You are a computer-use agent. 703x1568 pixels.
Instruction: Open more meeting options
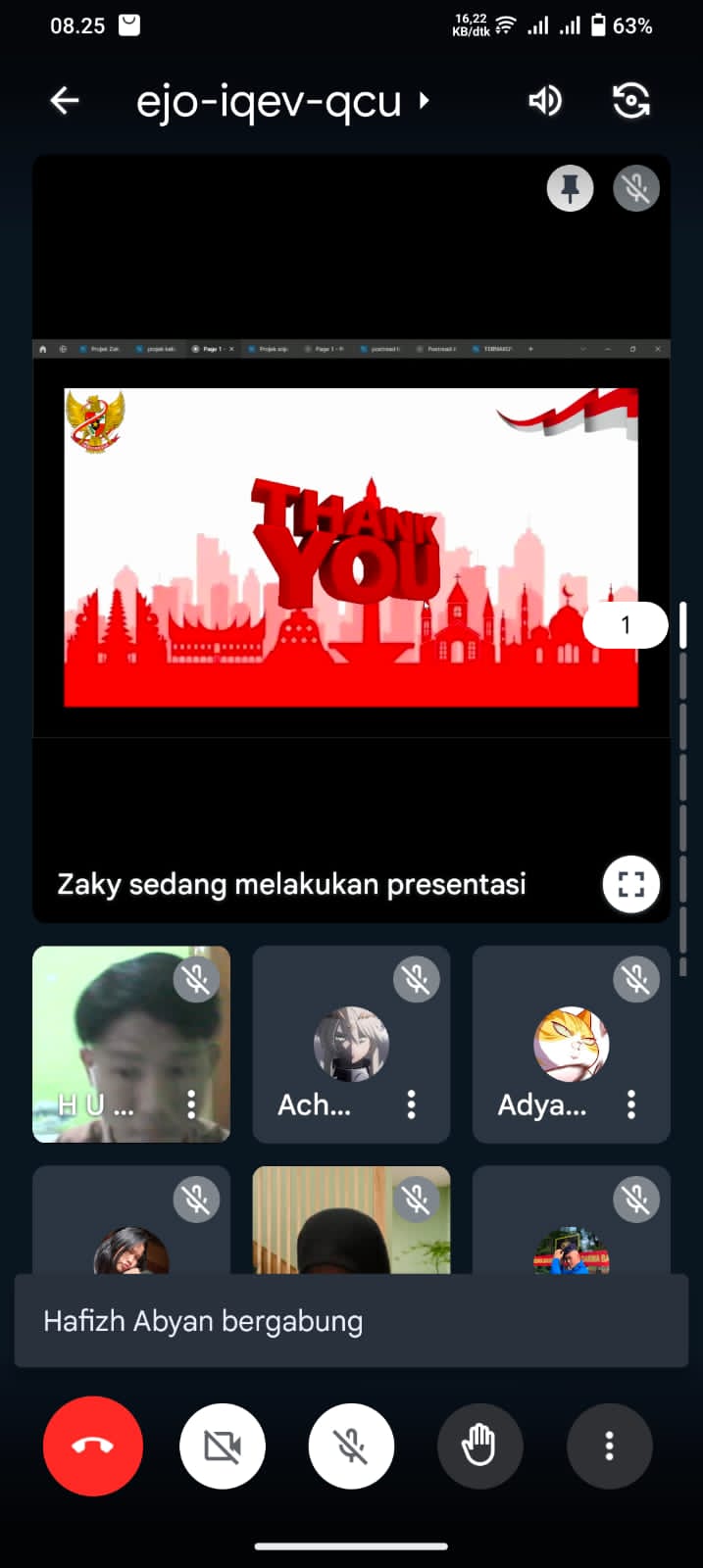(x=609, y=1445)
